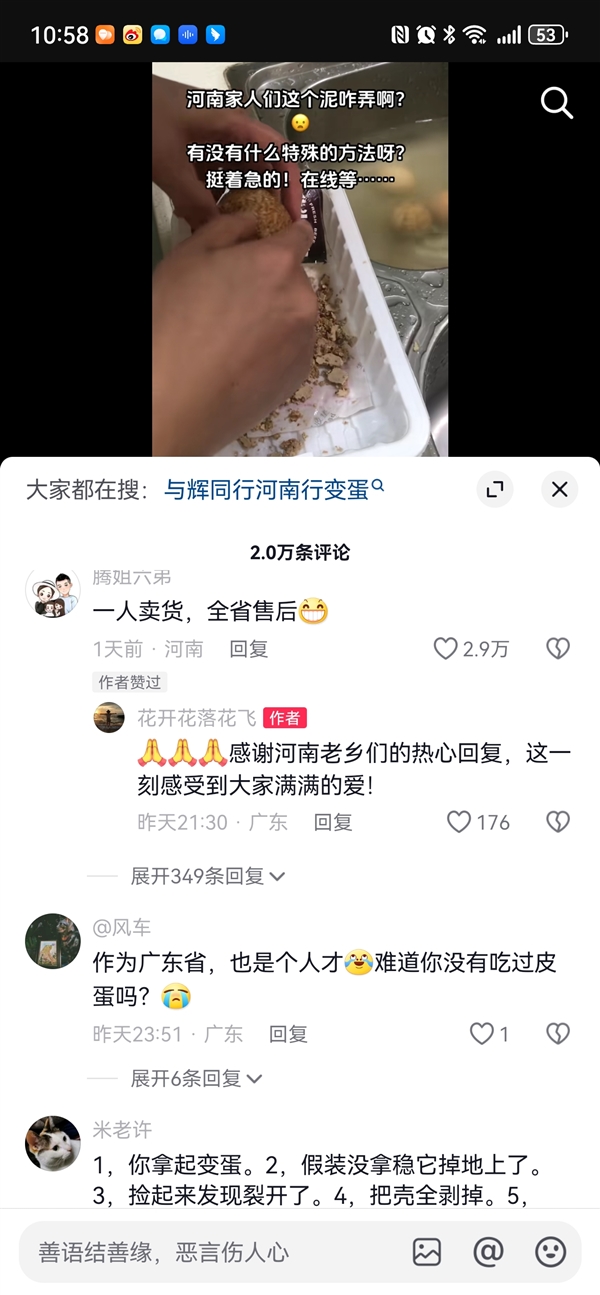
Task: Mention someone with the @ icon
Action: click(x=488, y=1252)
